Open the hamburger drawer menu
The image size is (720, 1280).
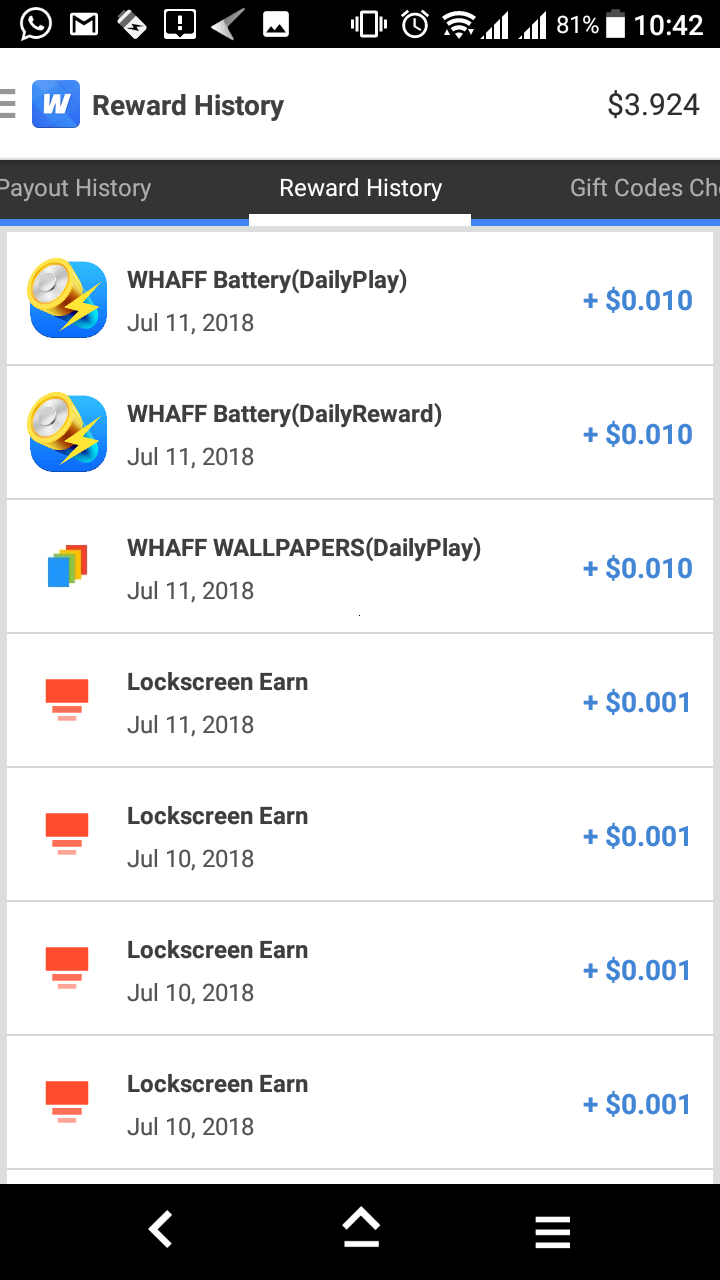(7, 104)
